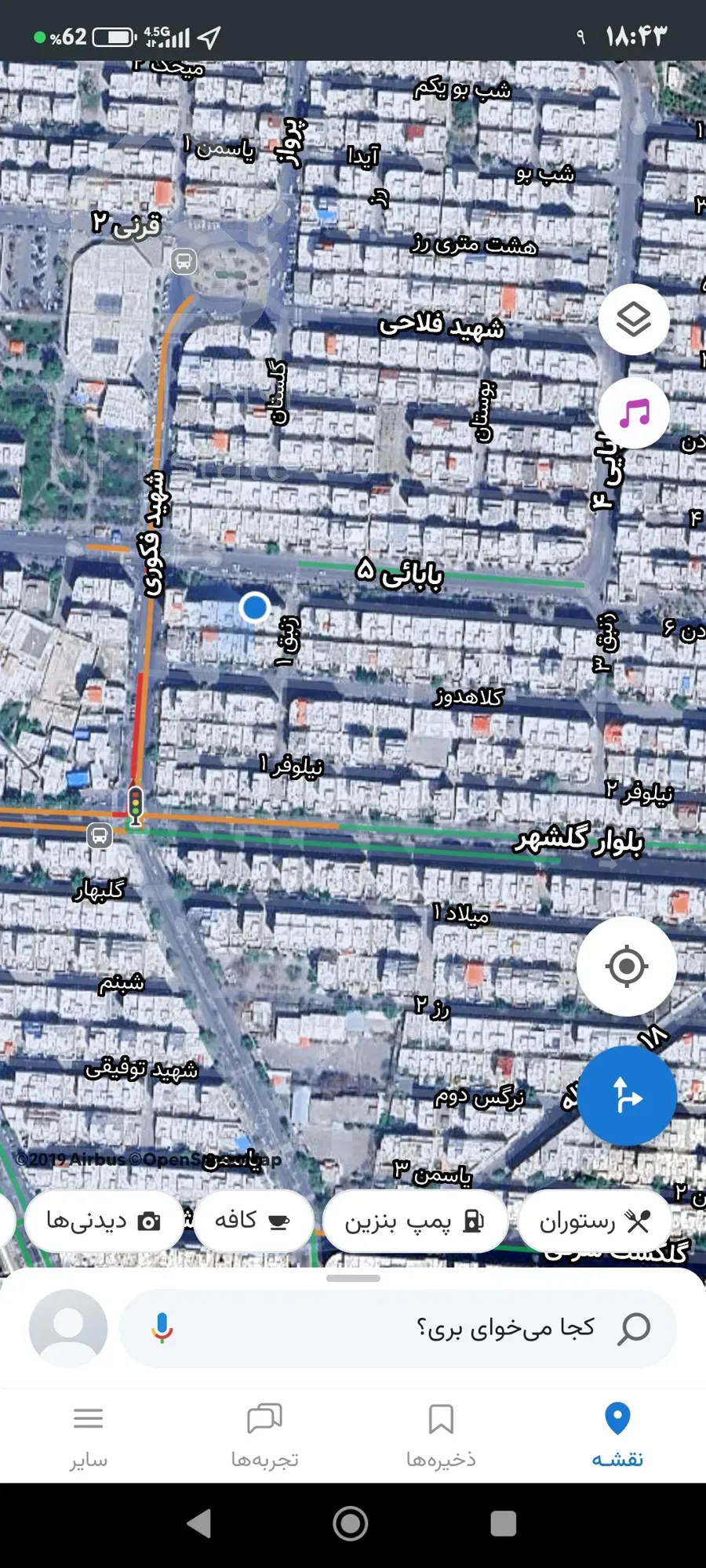Select the رستوران chip
The image size is (706, 1568).
point(594,1221)
